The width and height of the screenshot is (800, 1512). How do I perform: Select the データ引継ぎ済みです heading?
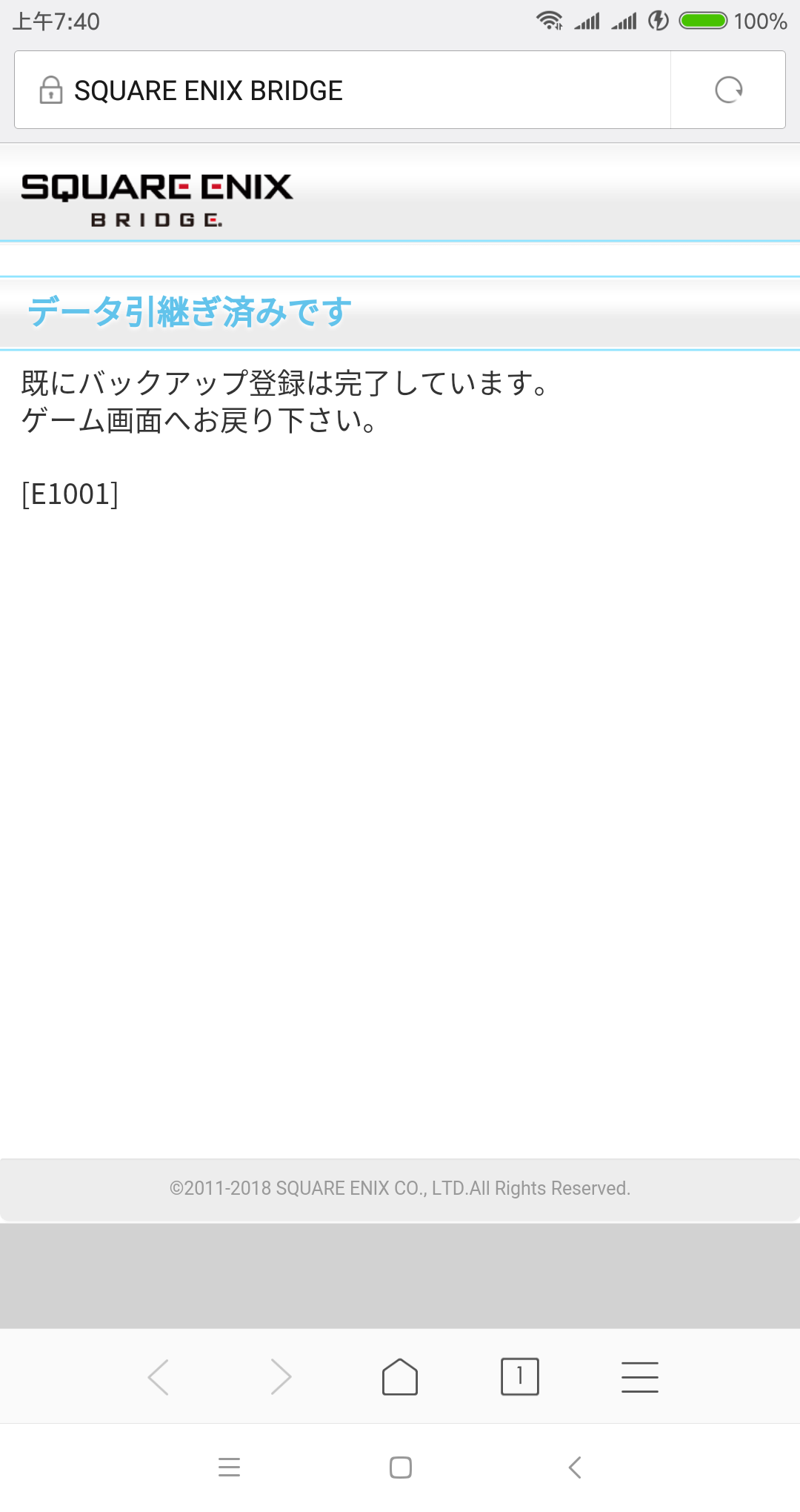[x=187, y=311]
